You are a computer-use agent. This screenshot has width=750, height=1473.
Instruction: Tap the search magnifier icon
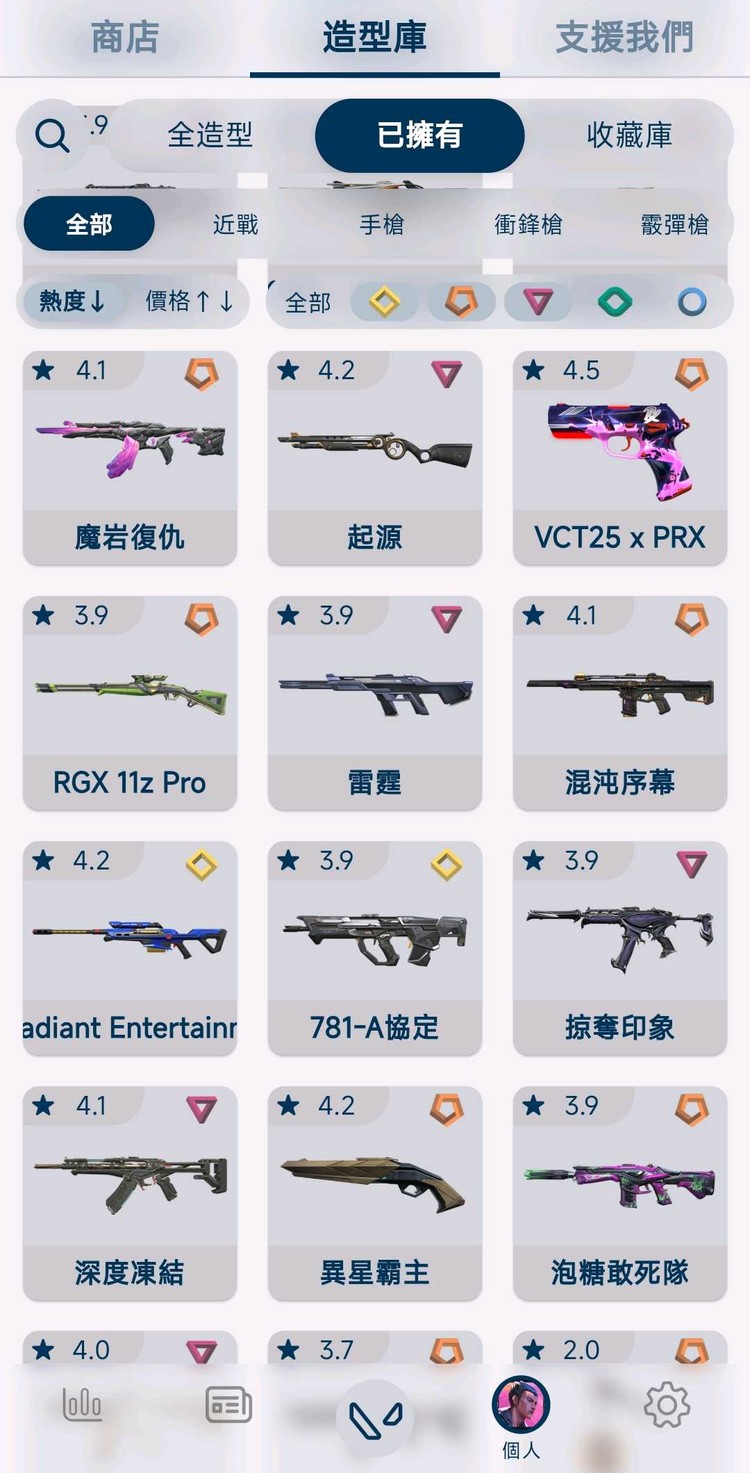coord(50,135)
